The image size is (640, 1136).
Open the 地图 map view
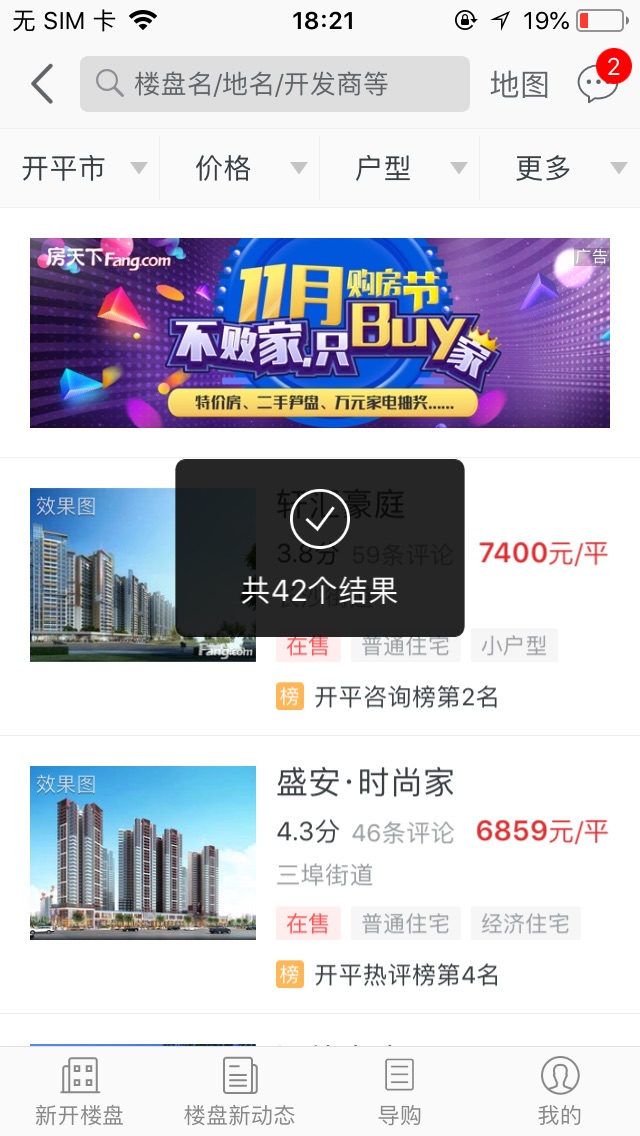pyautogui.click(x=519, y=85)
